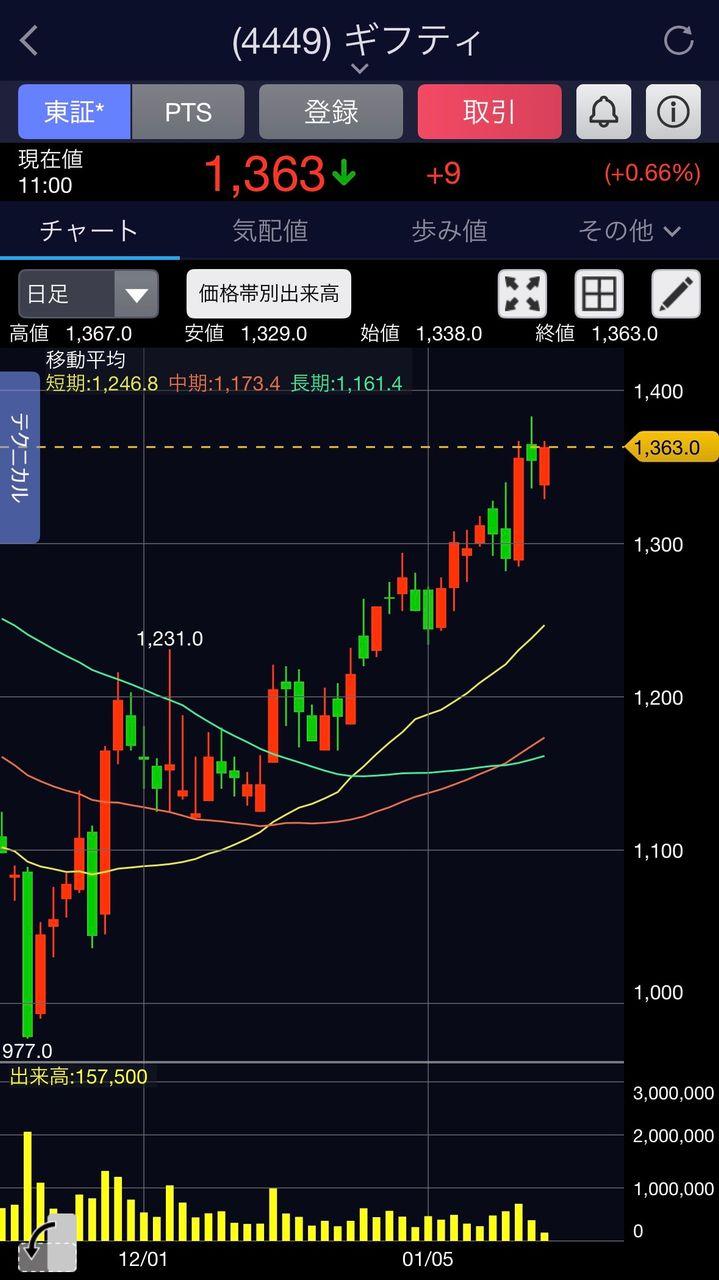Select the 東証 market button

point(74,111)
